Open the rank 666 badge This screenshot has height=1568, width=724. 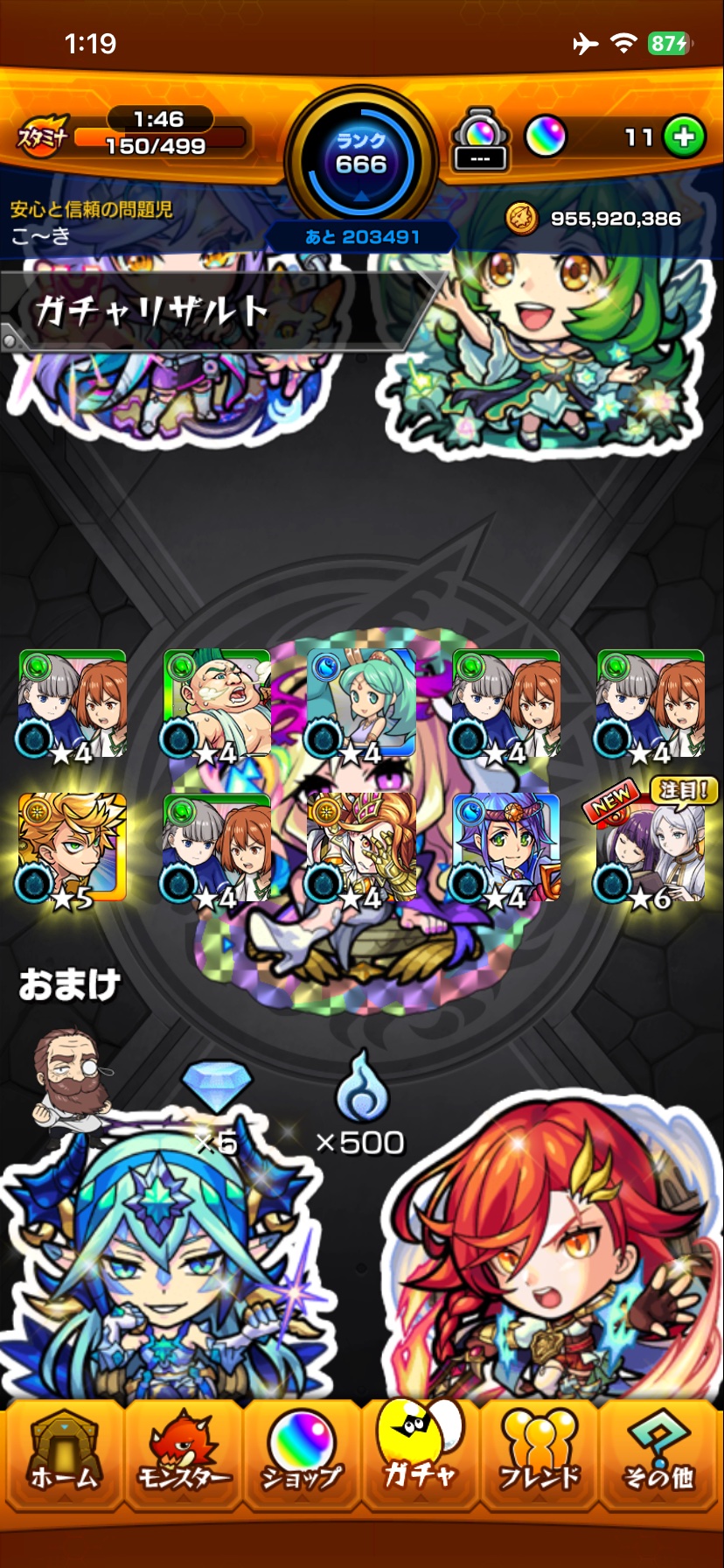tap(361, 157)
